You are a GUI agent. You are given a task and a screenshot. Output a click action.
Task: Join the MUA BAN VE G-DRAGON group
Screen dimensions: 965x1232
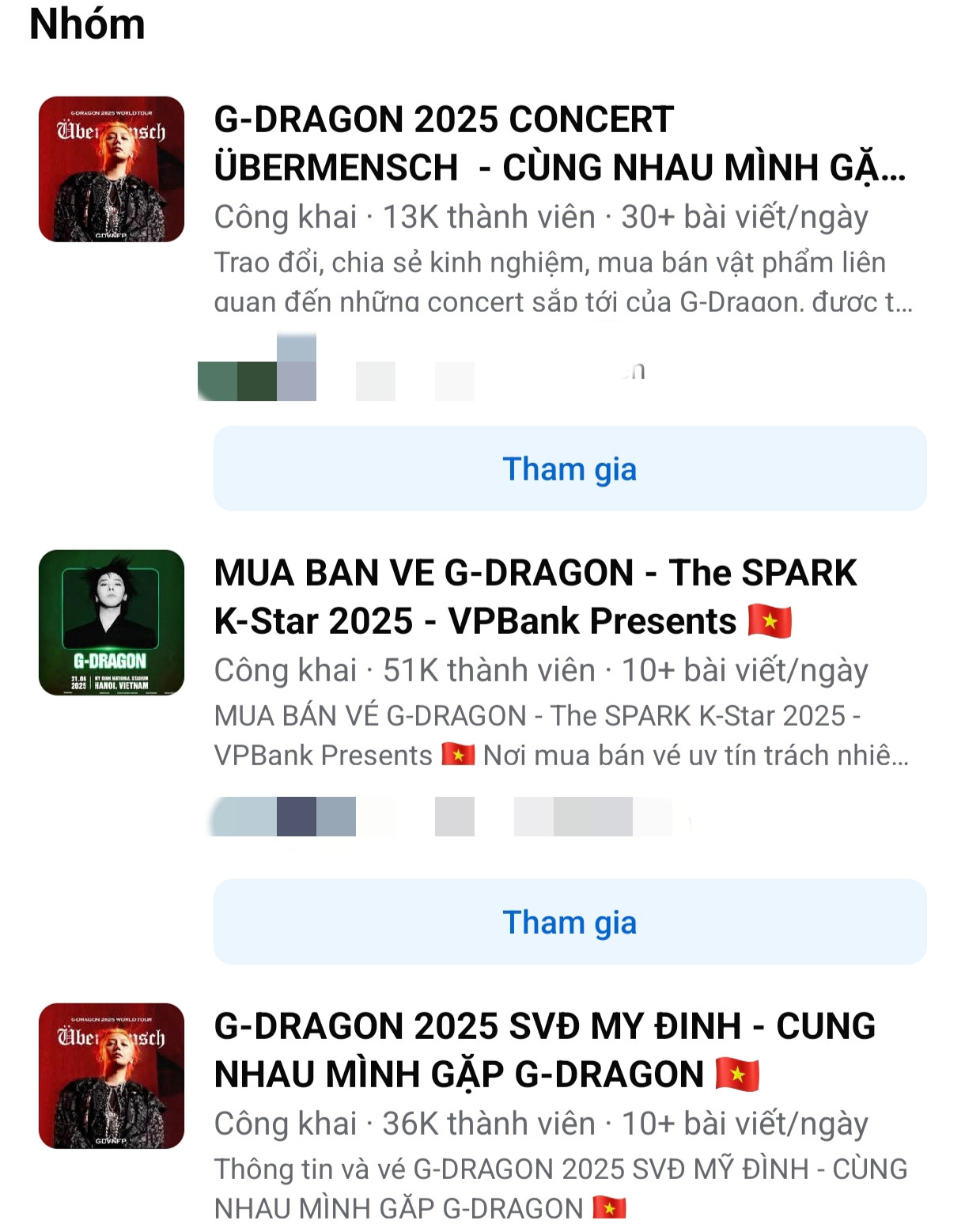570,922
